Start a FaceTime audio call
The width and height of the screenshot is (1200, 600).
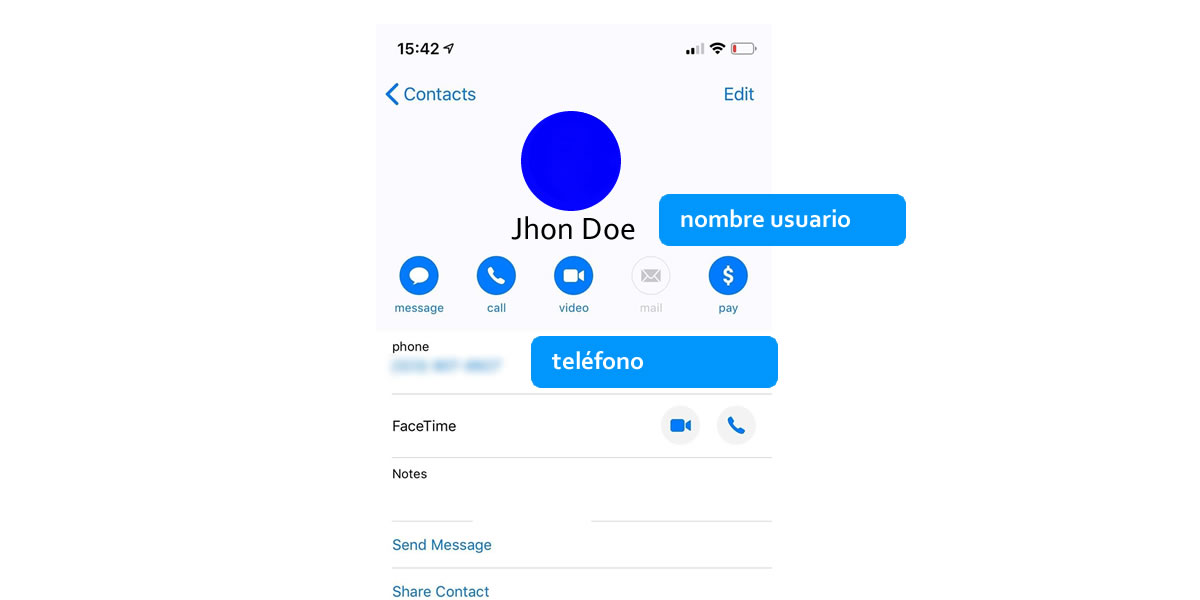[x=736, y=426]
